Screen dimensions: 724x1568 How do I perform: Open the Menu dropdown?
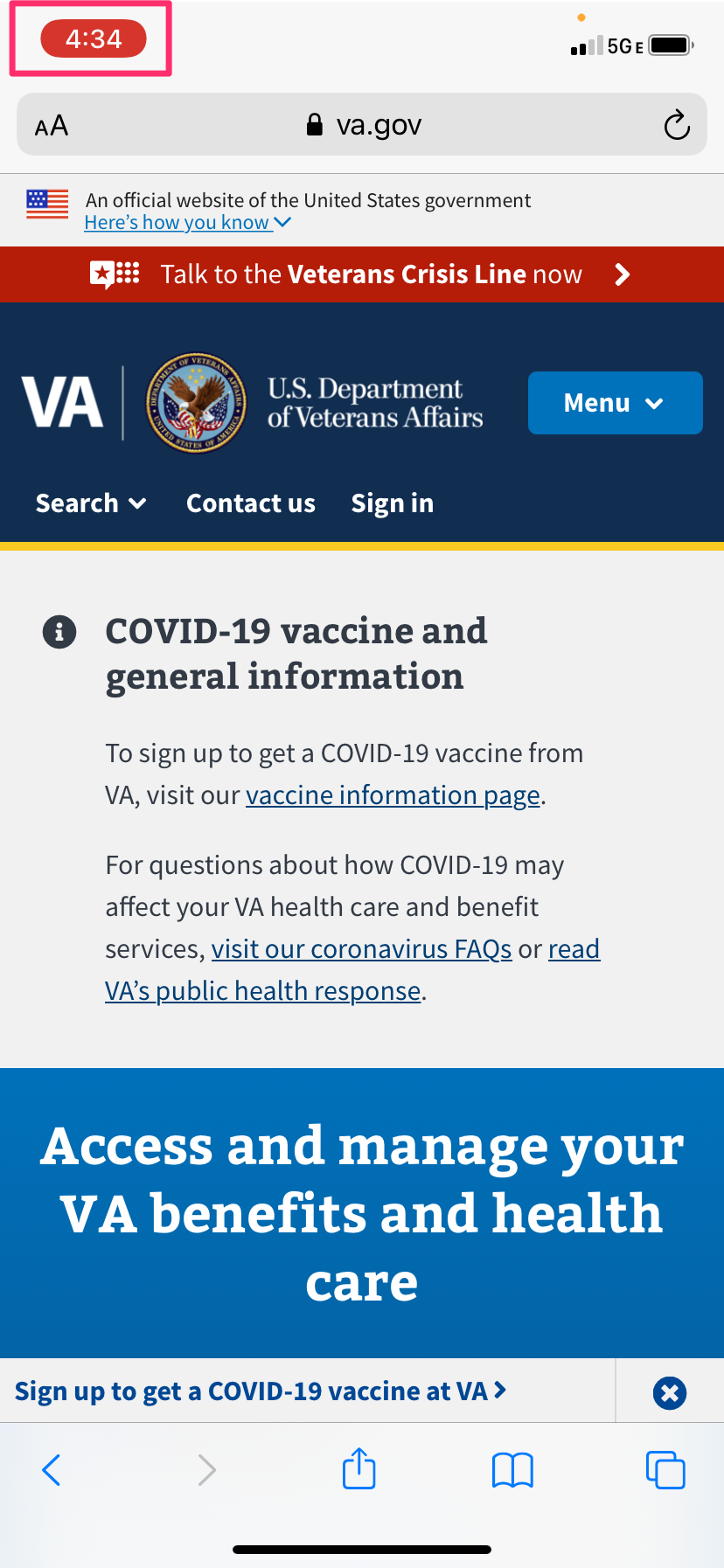coord(615,403)
